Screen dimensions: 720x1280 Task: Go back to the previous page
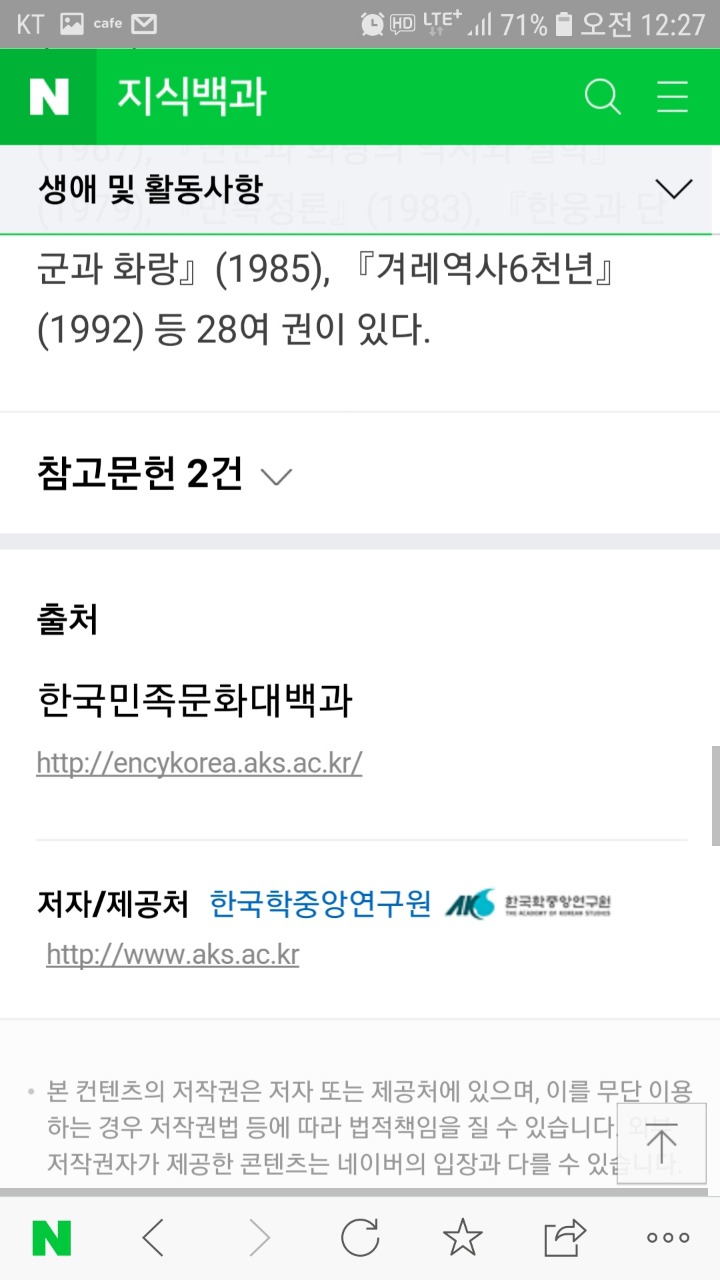pyautogui.click(x=153, y=1239)
